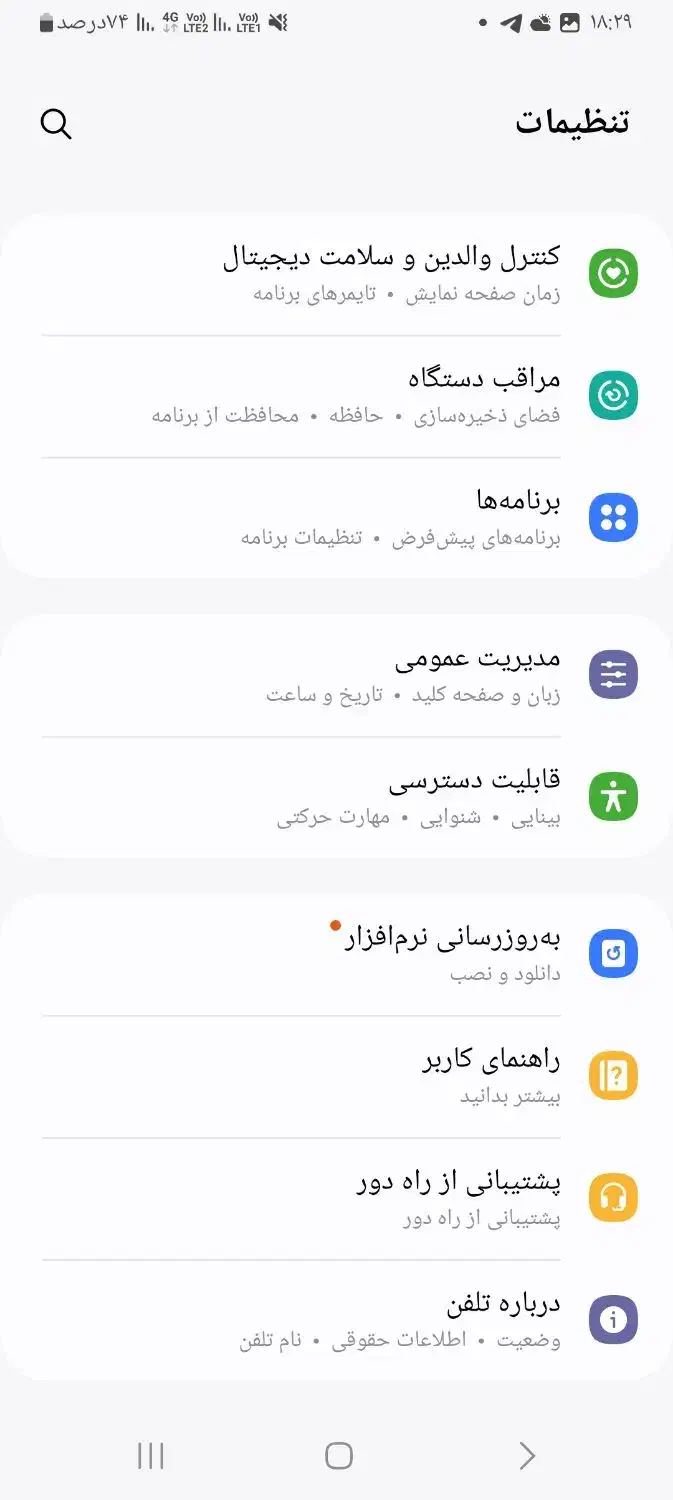This screenshot has width=673, height=1500.
Task: Tap the system home button
Action: click(339, 1455)
